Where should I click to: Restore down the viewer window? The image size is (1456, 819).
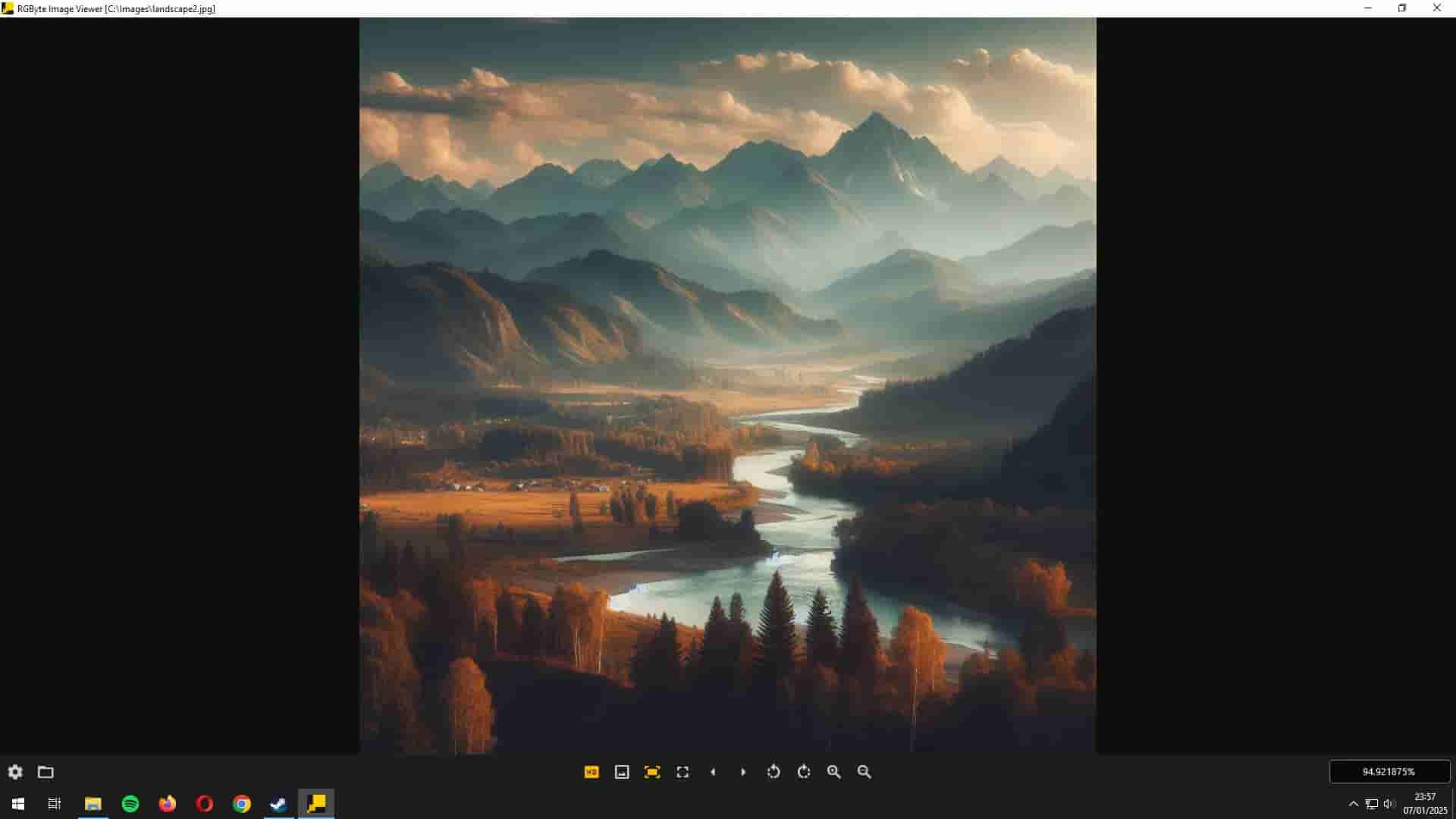click(x=1402, y=8)
